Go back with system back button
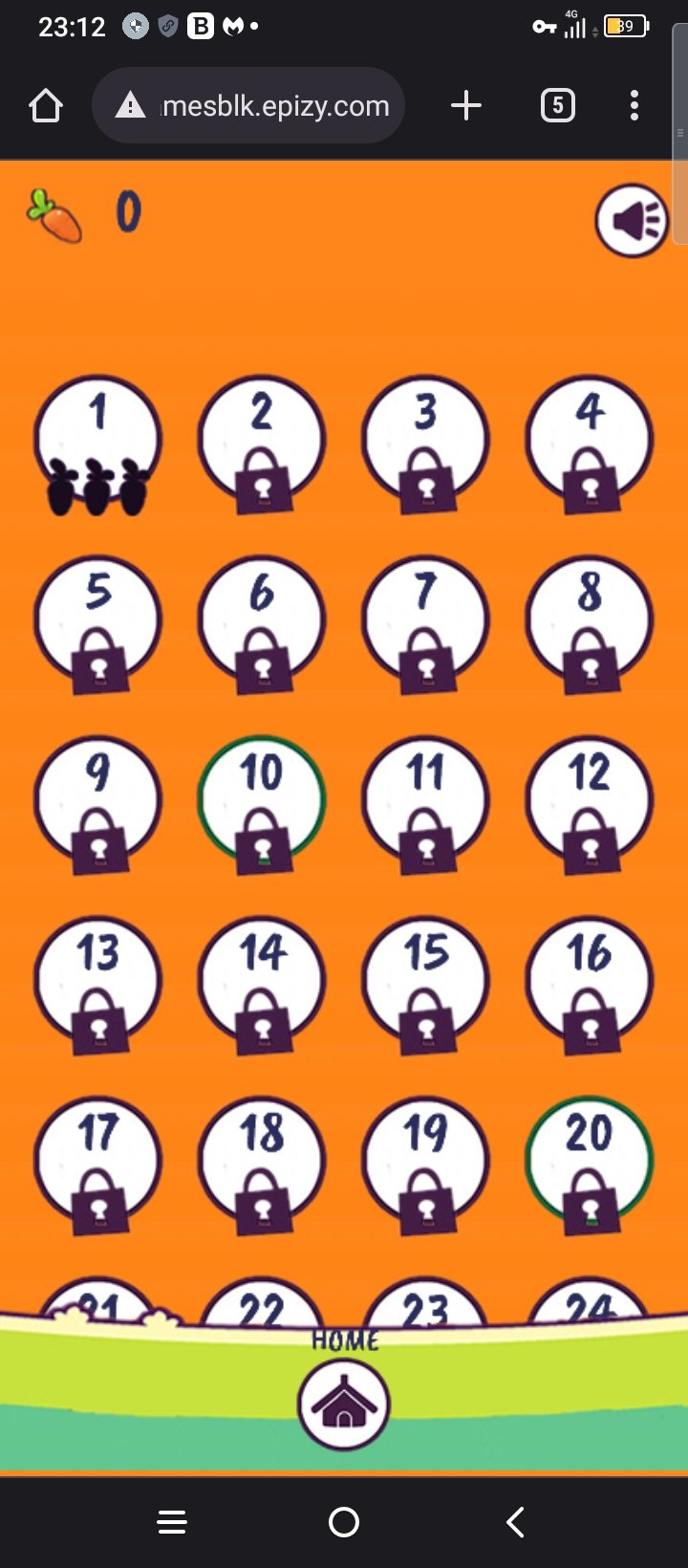 [x=516, y=1522]
